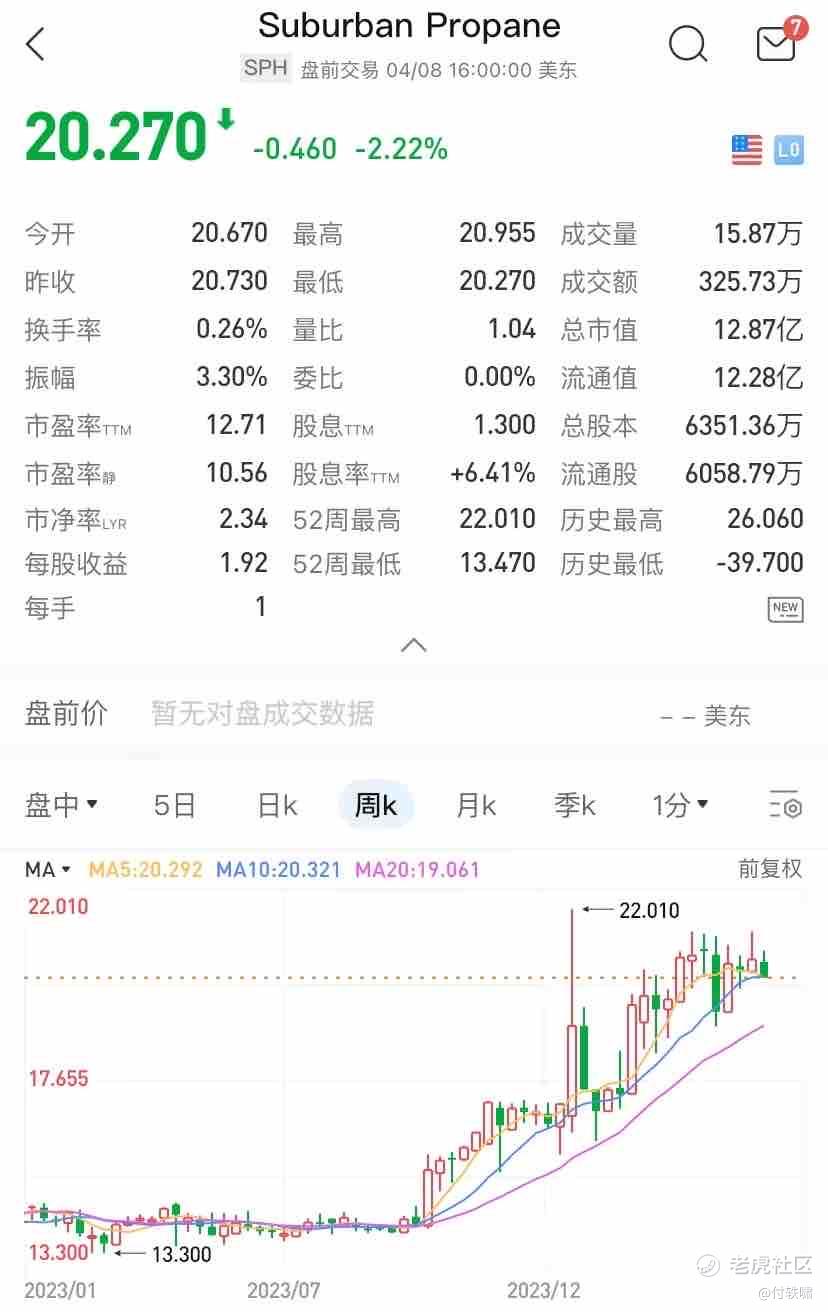Select the 日k daily chart

click(x=277, y=805)
